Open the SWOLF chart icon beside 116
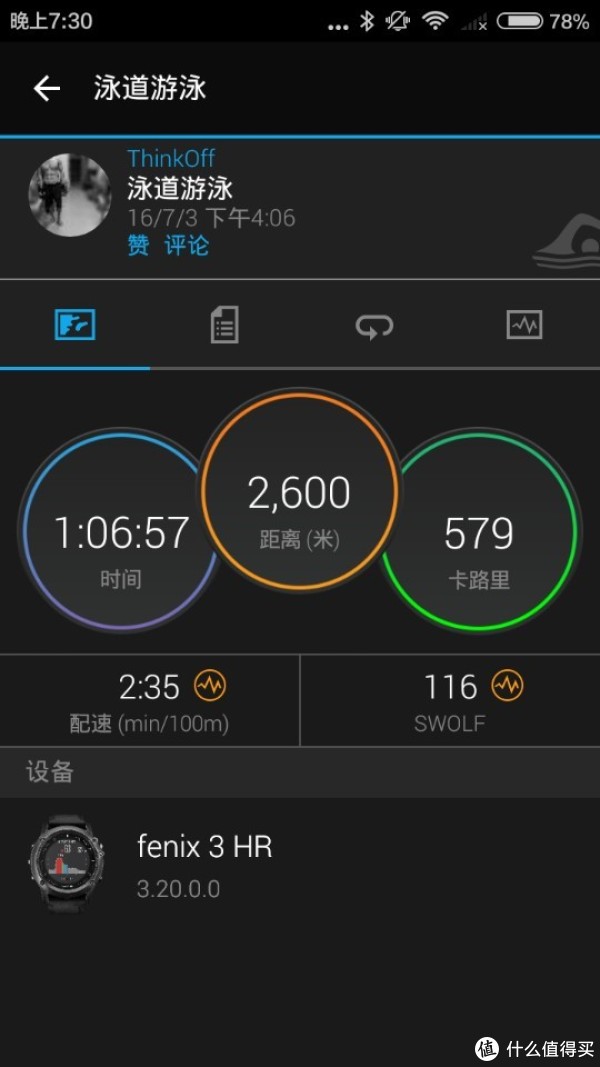The width and height of the screenshot is (600, 1067). (507, 686)
